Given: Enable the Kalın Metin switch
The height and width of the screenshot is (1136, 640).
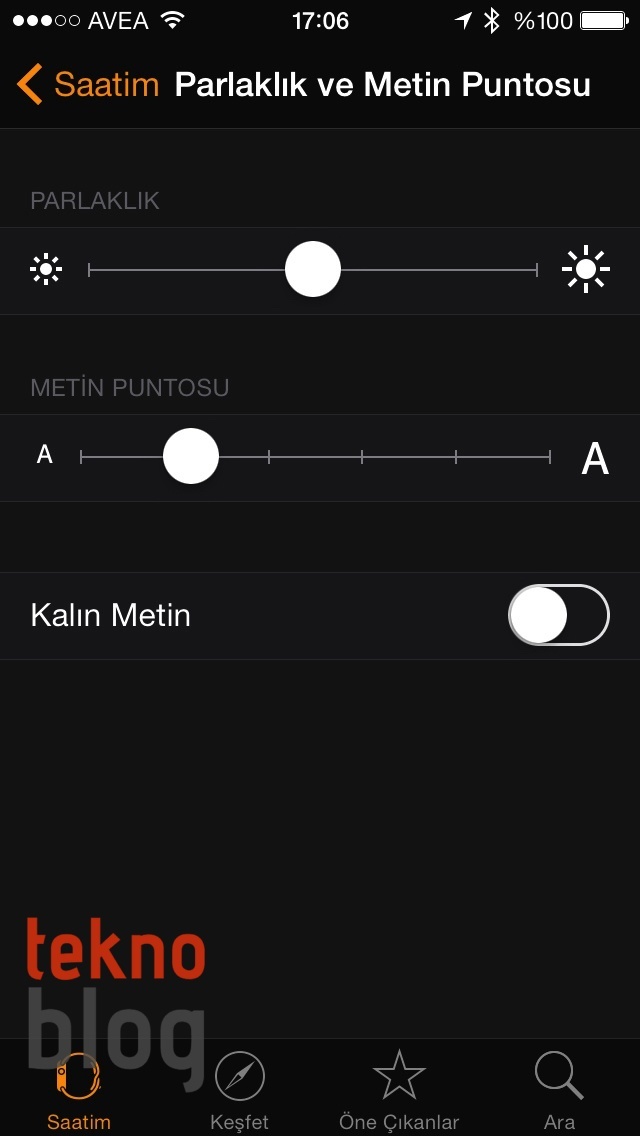Looking at the screenshot, I should (558, 615).
